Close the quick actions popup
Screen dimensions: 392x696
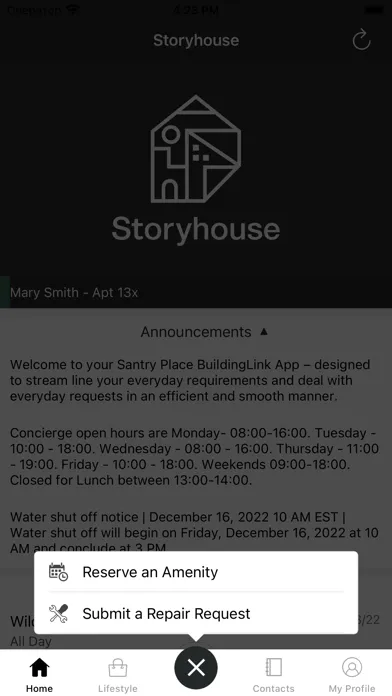click(x=196, y=667)
